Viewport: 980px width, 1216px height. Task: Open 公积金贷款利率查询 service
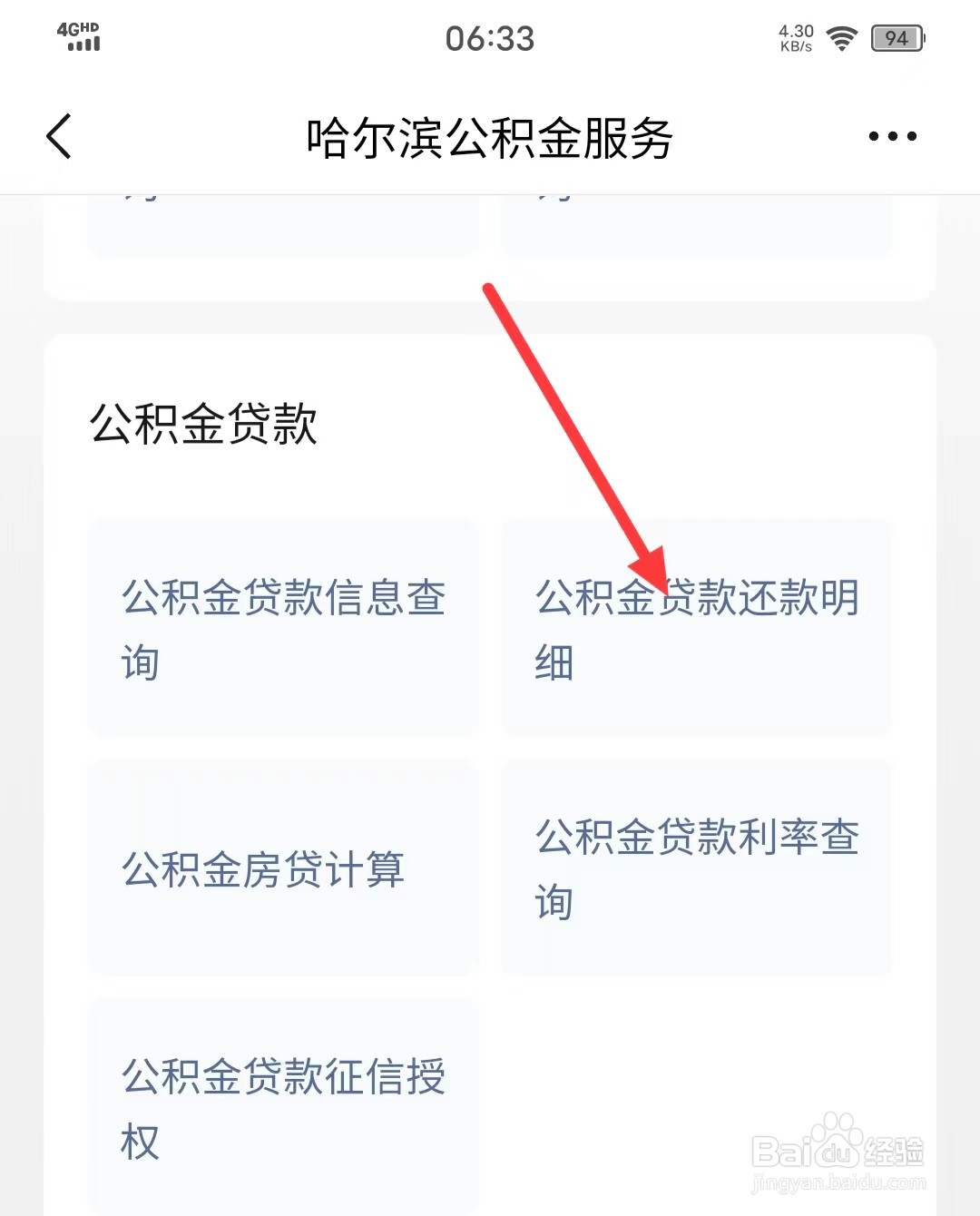point(696,868)
